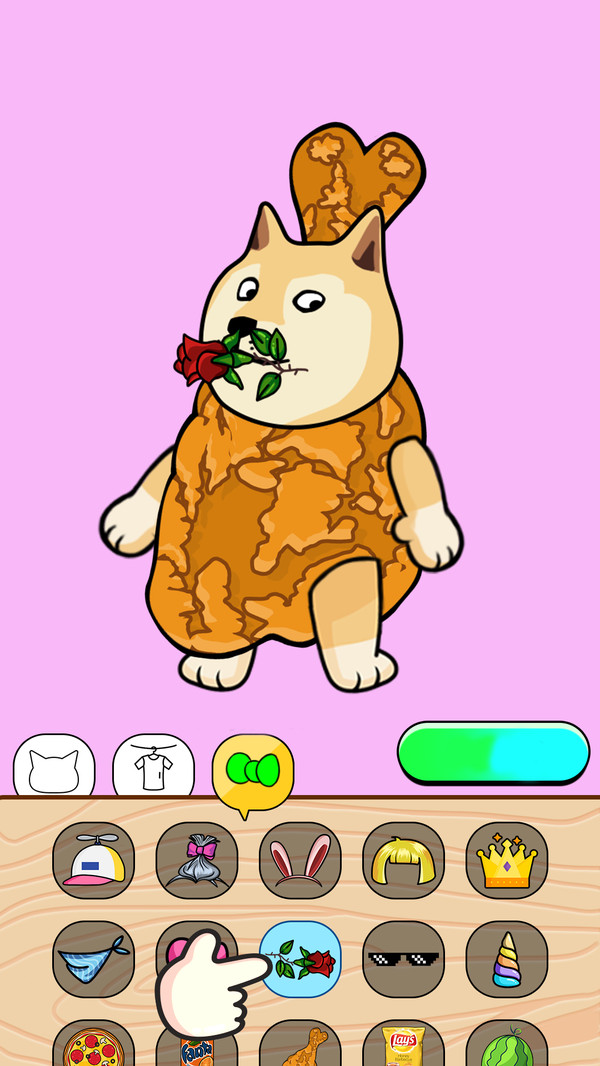
Task: Select the blonde wig item
Action: pos(403,861)
